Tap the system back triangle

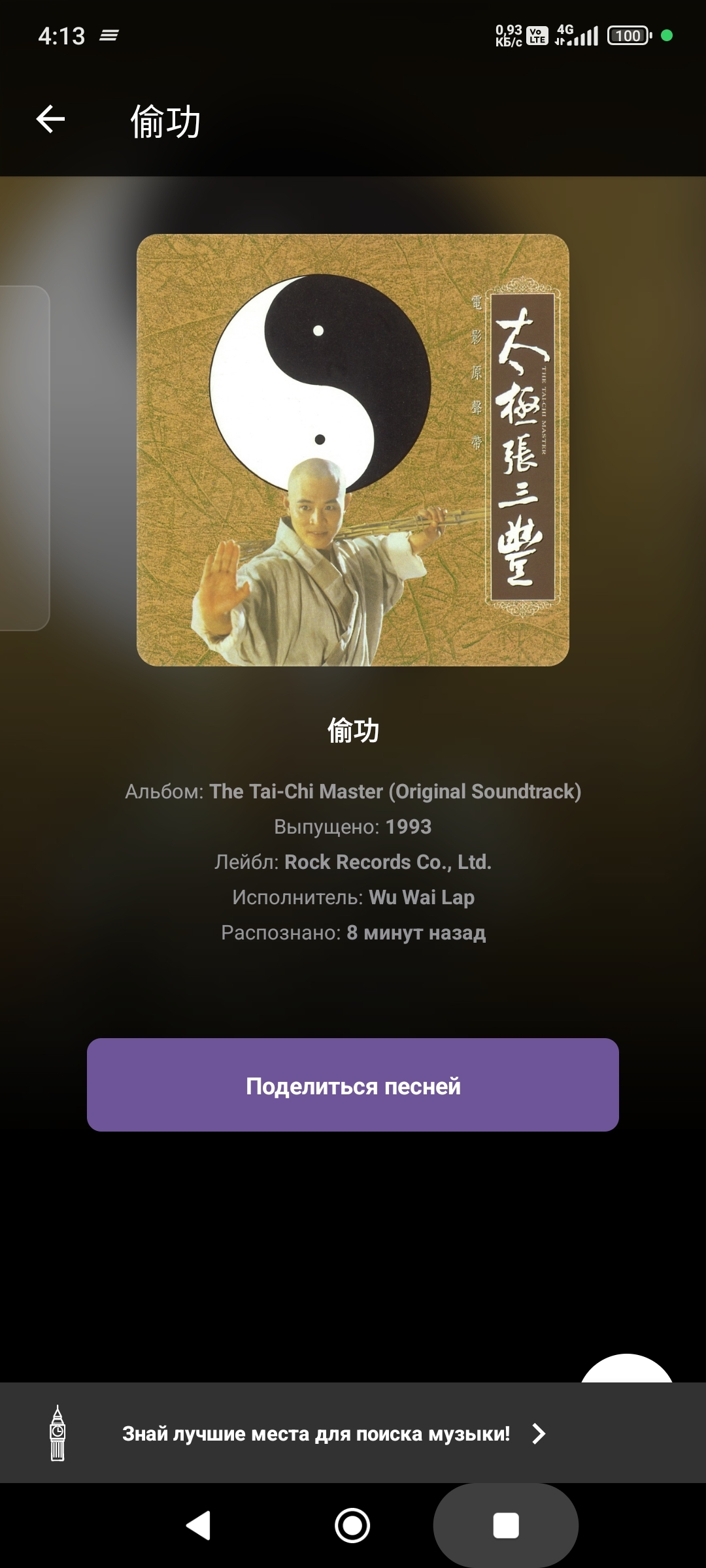coord(199,1526)
